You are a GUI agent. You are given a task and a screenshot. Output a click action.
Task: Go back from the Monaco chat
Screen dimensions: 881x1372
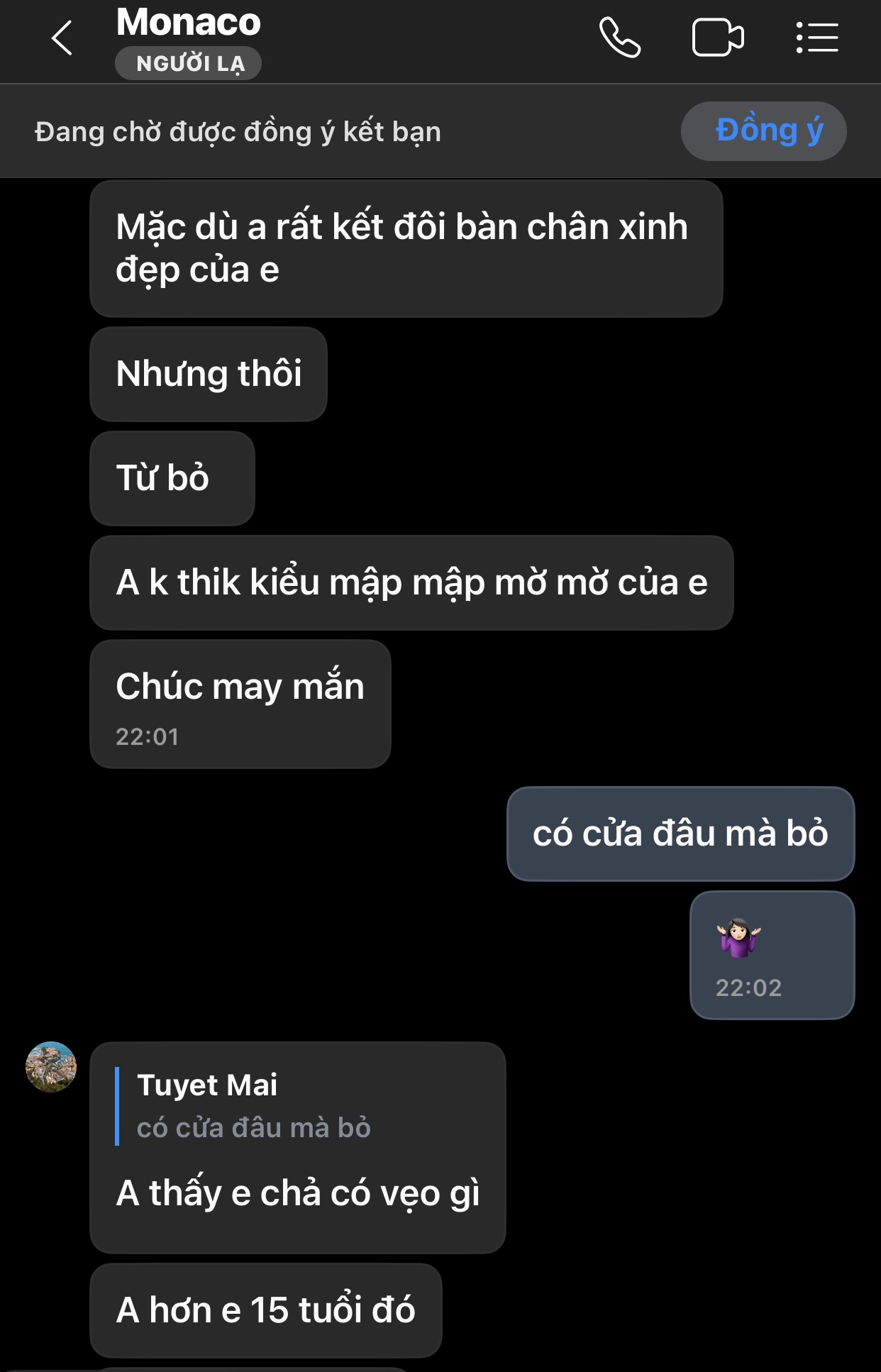[62, 38]
